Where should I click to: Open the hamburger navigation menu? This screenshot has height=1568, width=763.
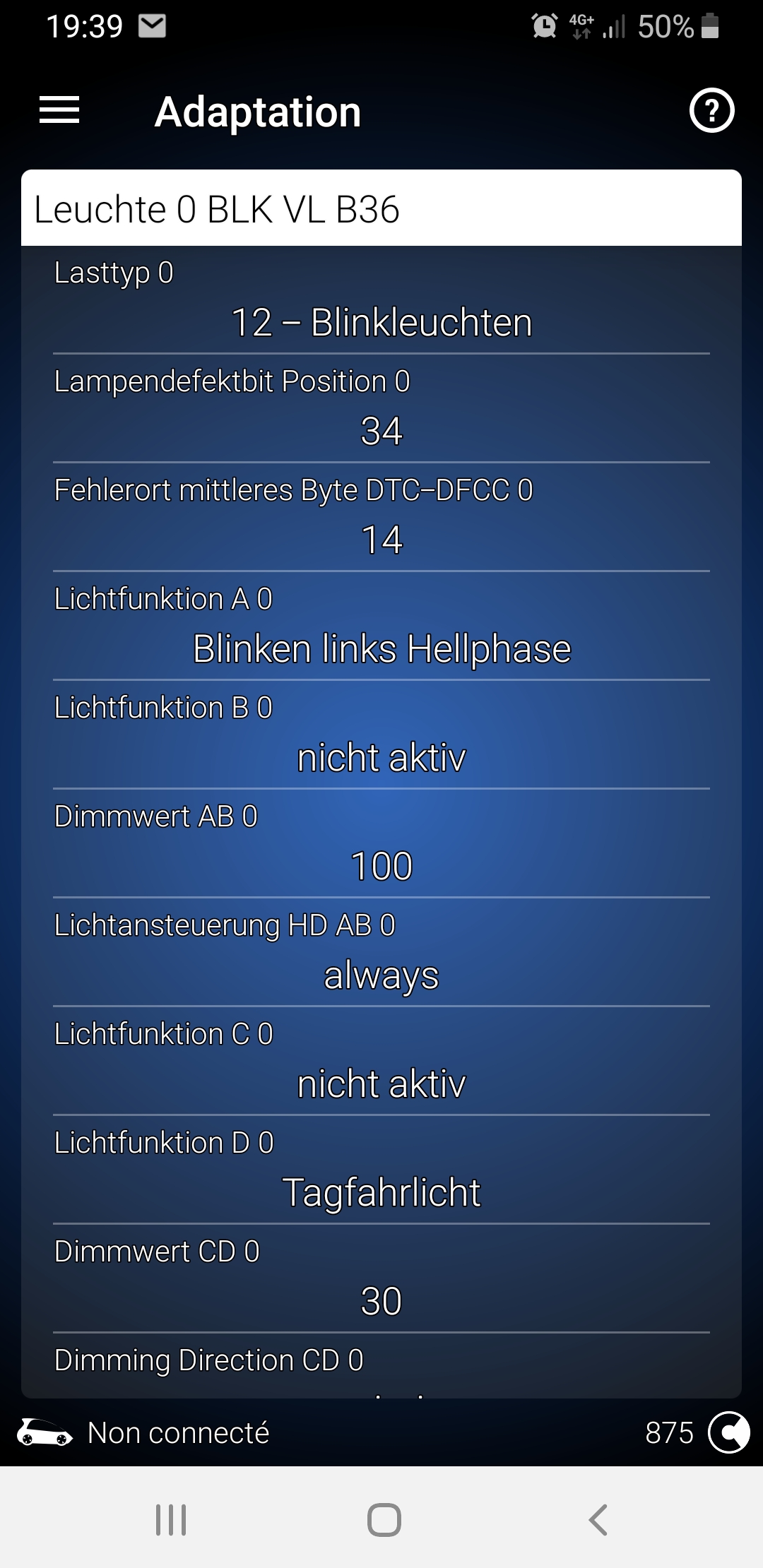59,110
